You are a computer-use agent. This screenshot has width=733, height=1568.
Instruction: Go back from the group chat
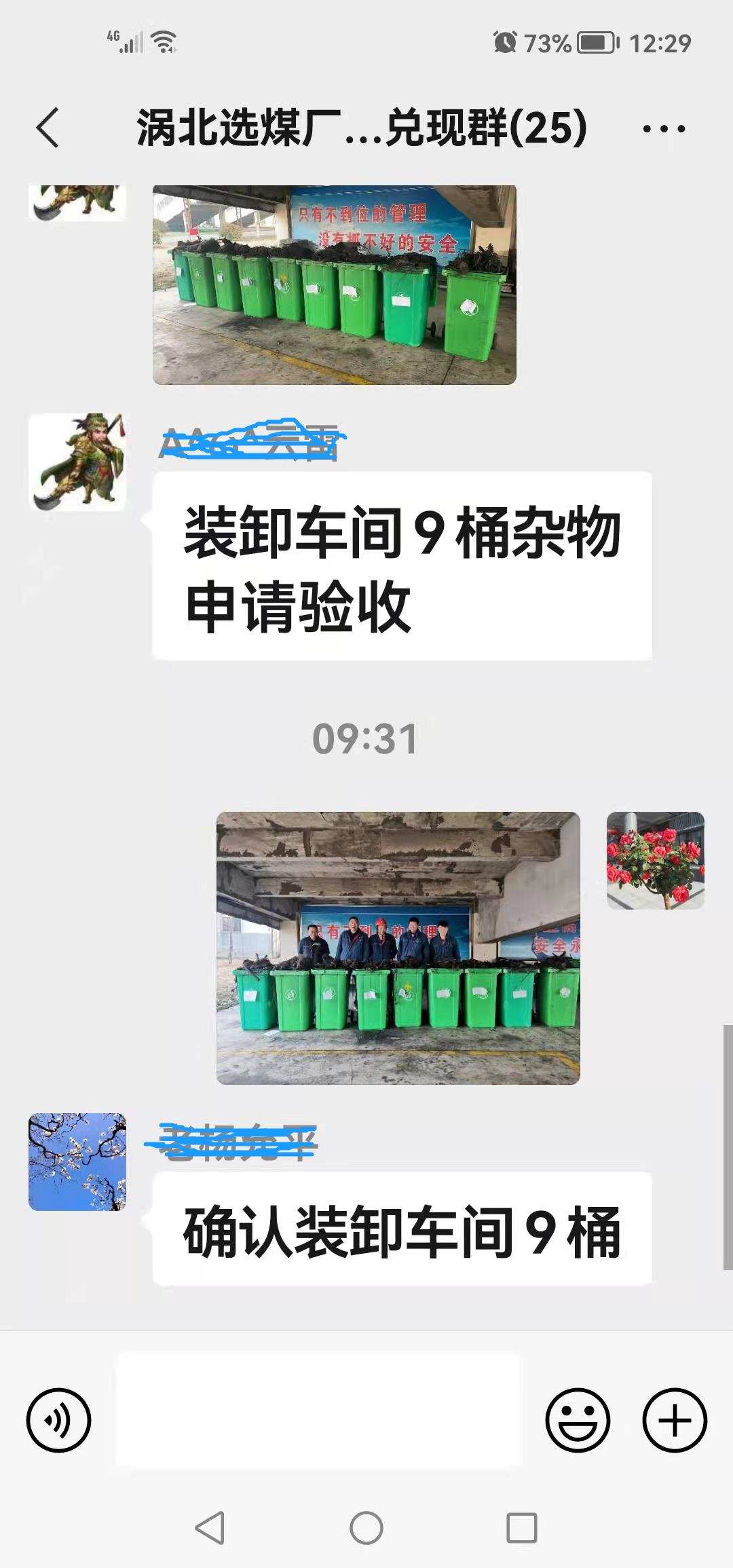pos(48,128)
